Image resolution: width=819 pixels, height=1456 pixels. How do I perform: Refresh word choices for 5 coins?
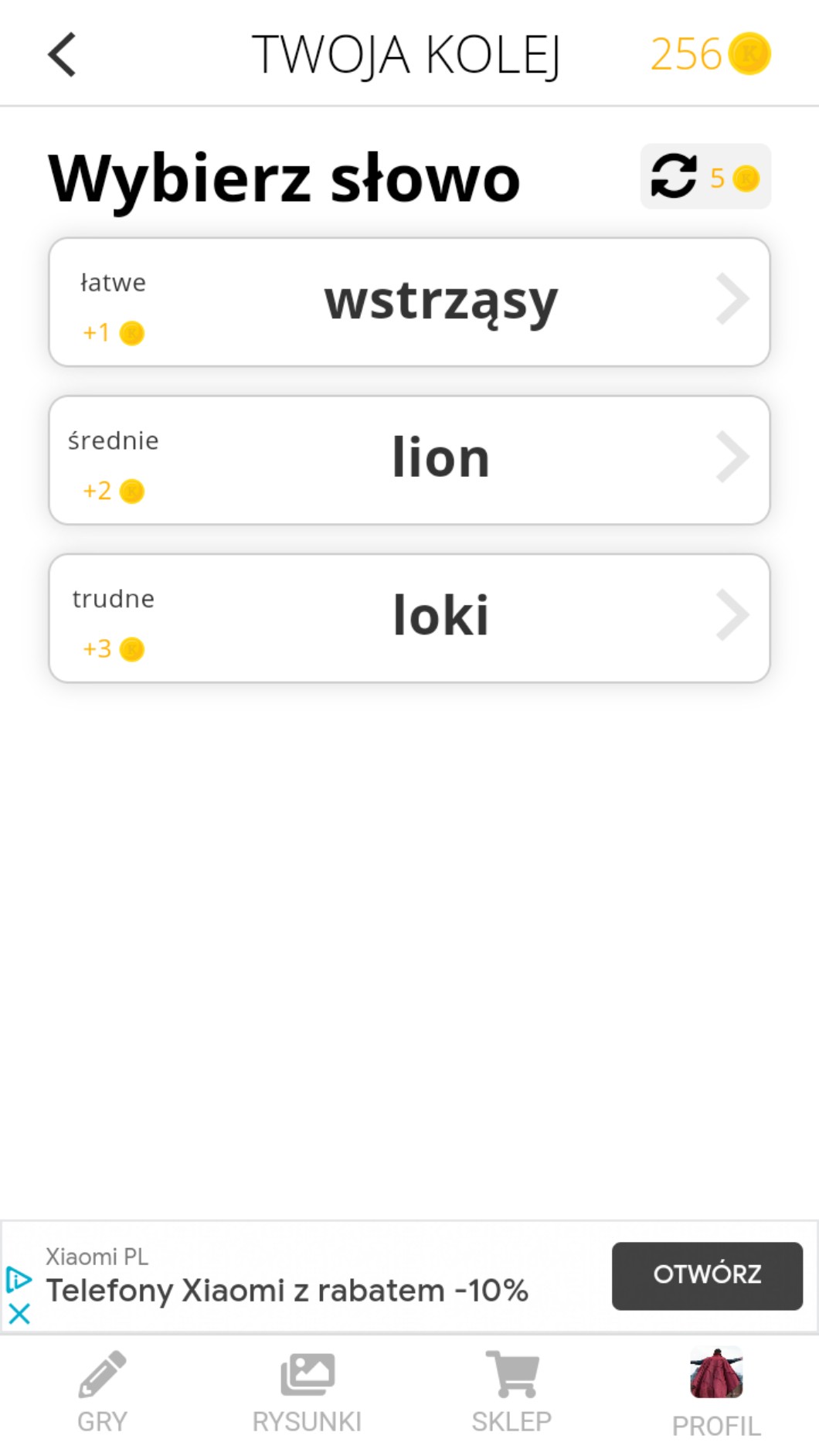point(705,176)
